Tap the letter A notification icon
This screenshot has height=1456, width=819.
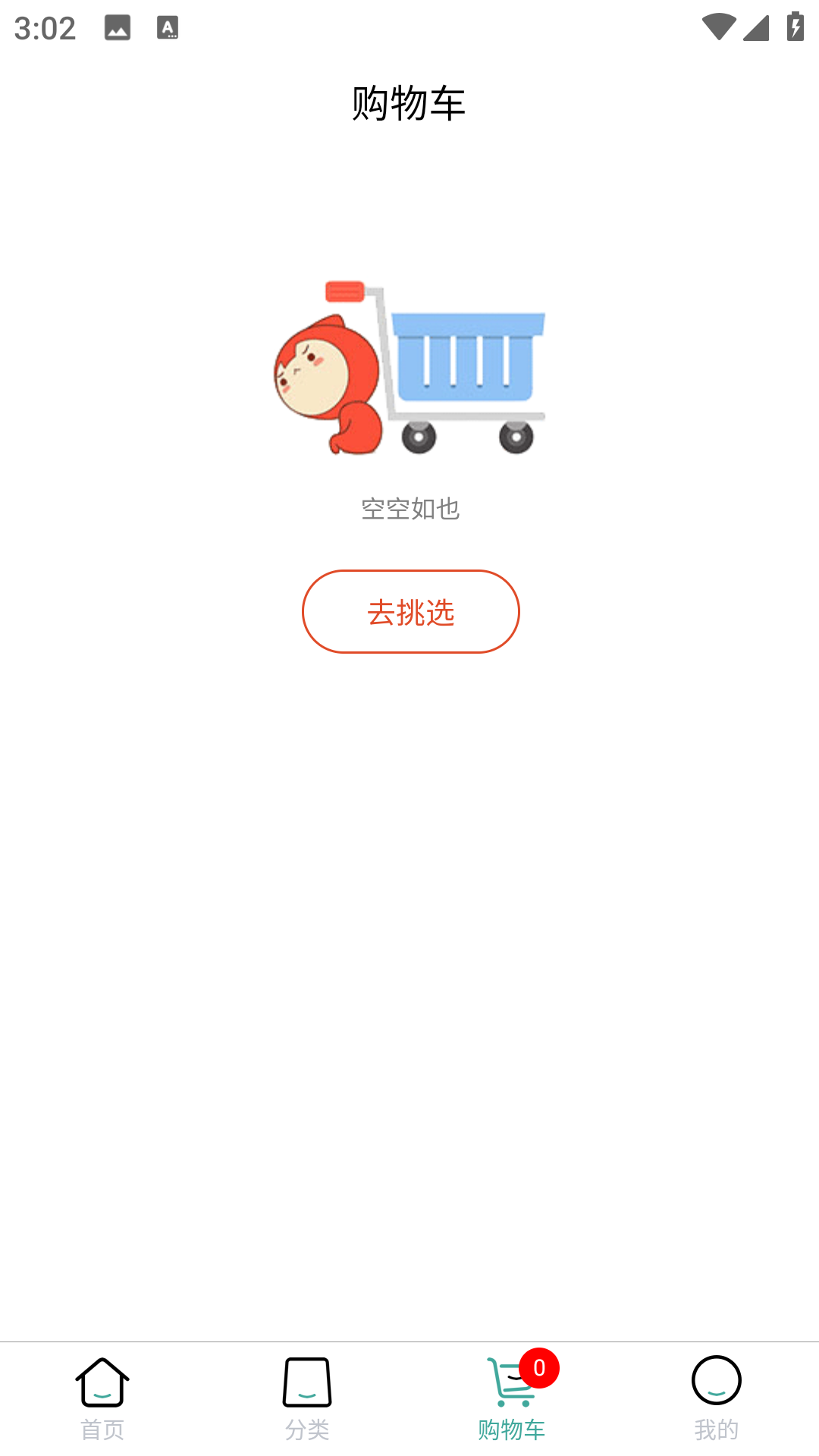pos(168,28)
